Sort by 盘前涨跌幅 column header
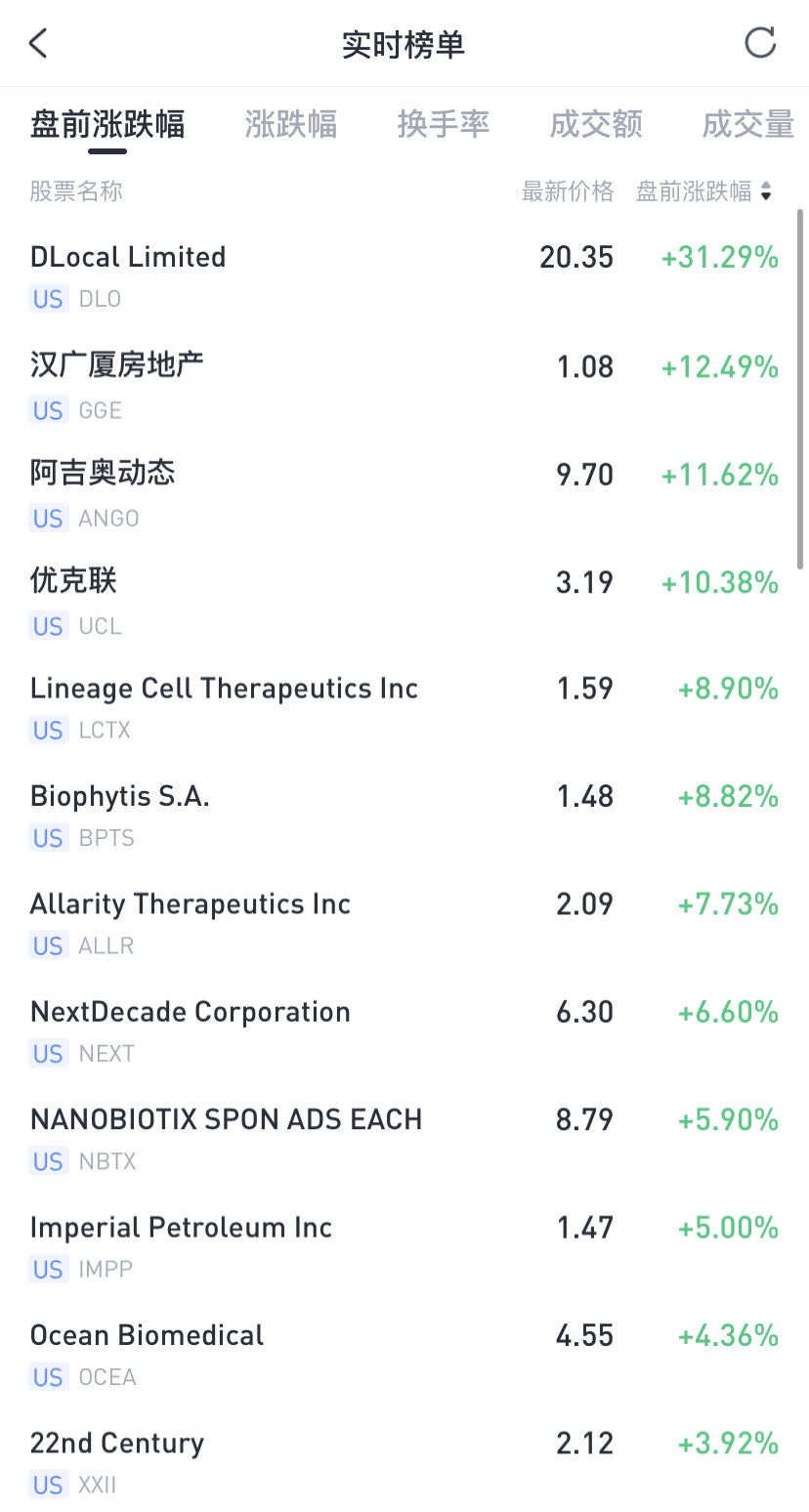The image size is (809, 1512). [703, 191]
